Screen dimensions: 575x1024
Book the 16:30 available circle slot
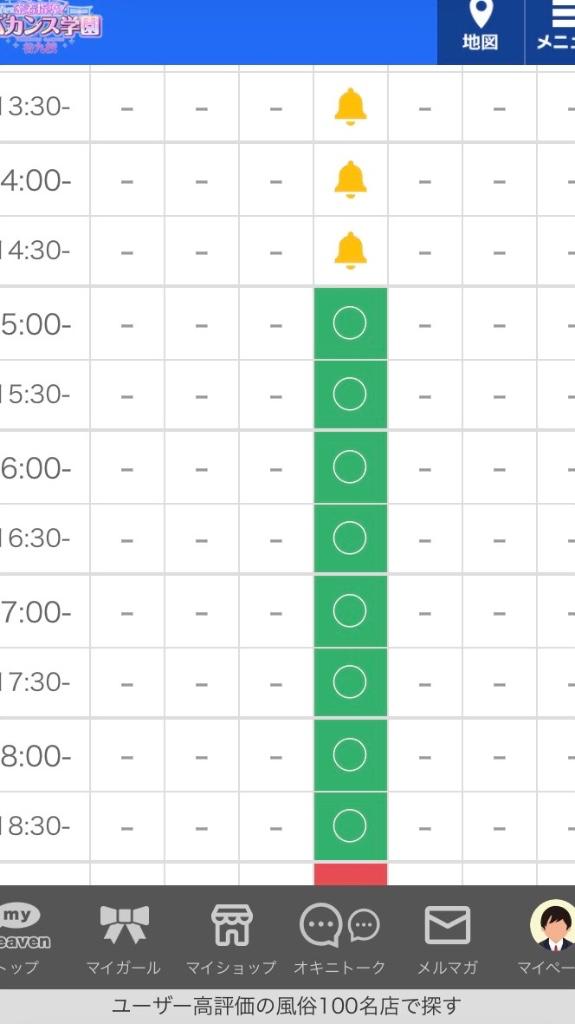pos(350,538)
